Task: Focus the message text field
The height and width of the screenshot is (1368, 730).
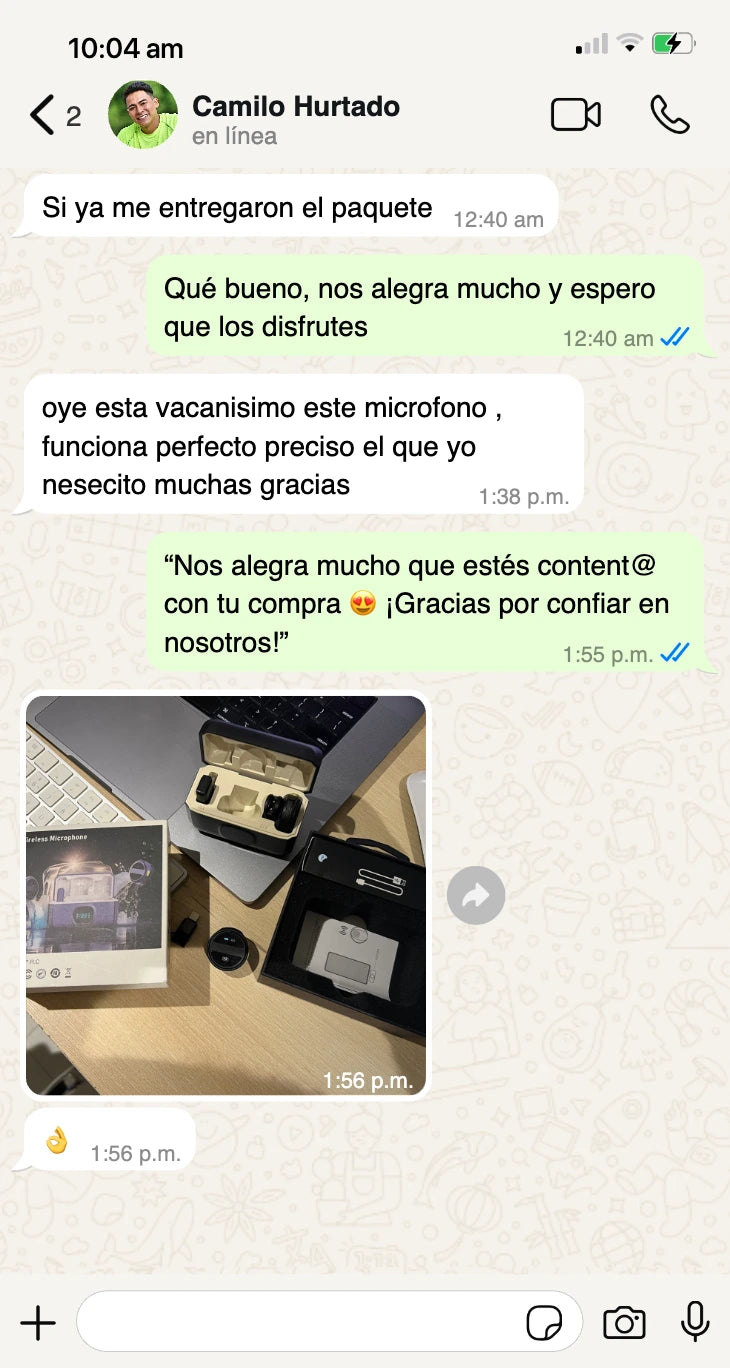Action: (x=300, y=1322)
